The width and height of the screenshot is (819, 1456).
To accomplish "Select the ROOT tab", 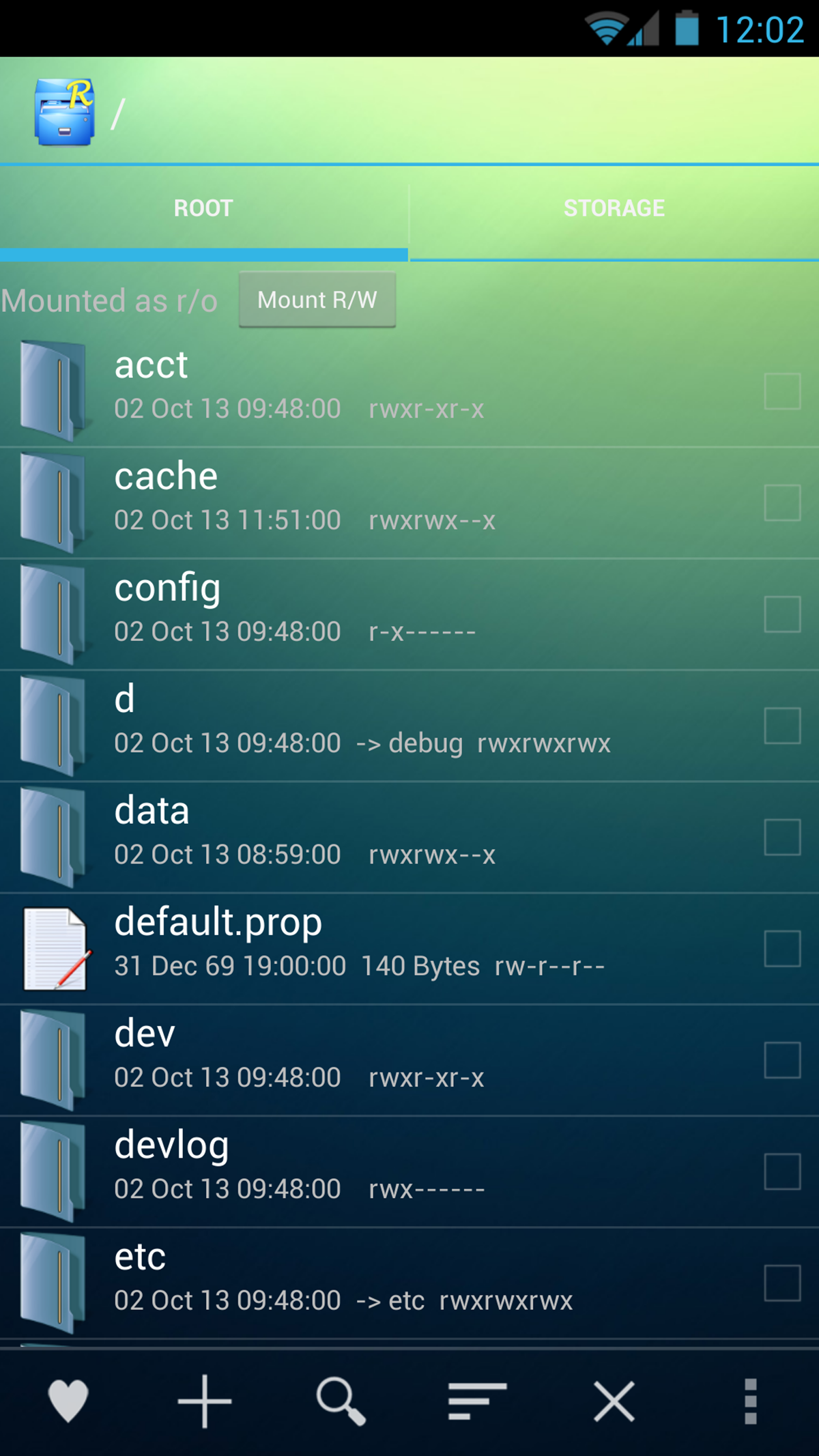I will 203,208.
